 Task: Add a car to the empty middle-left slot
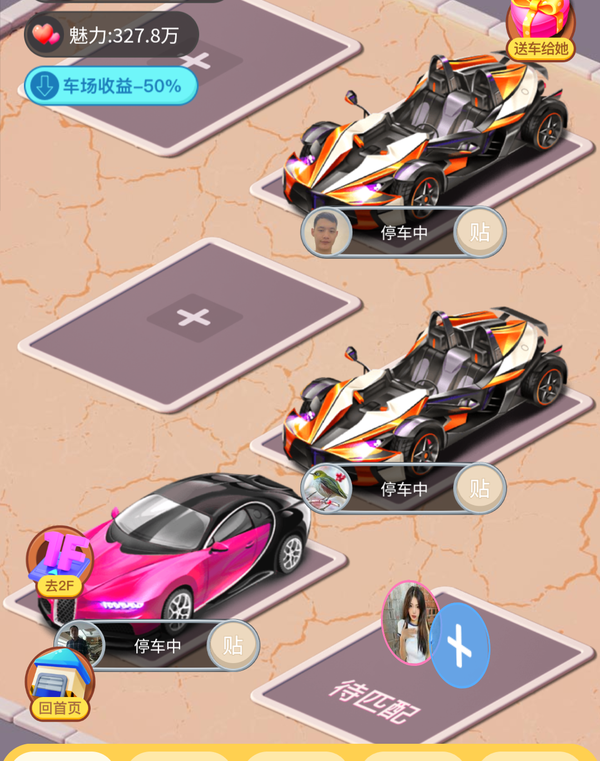tap(191, 318)
